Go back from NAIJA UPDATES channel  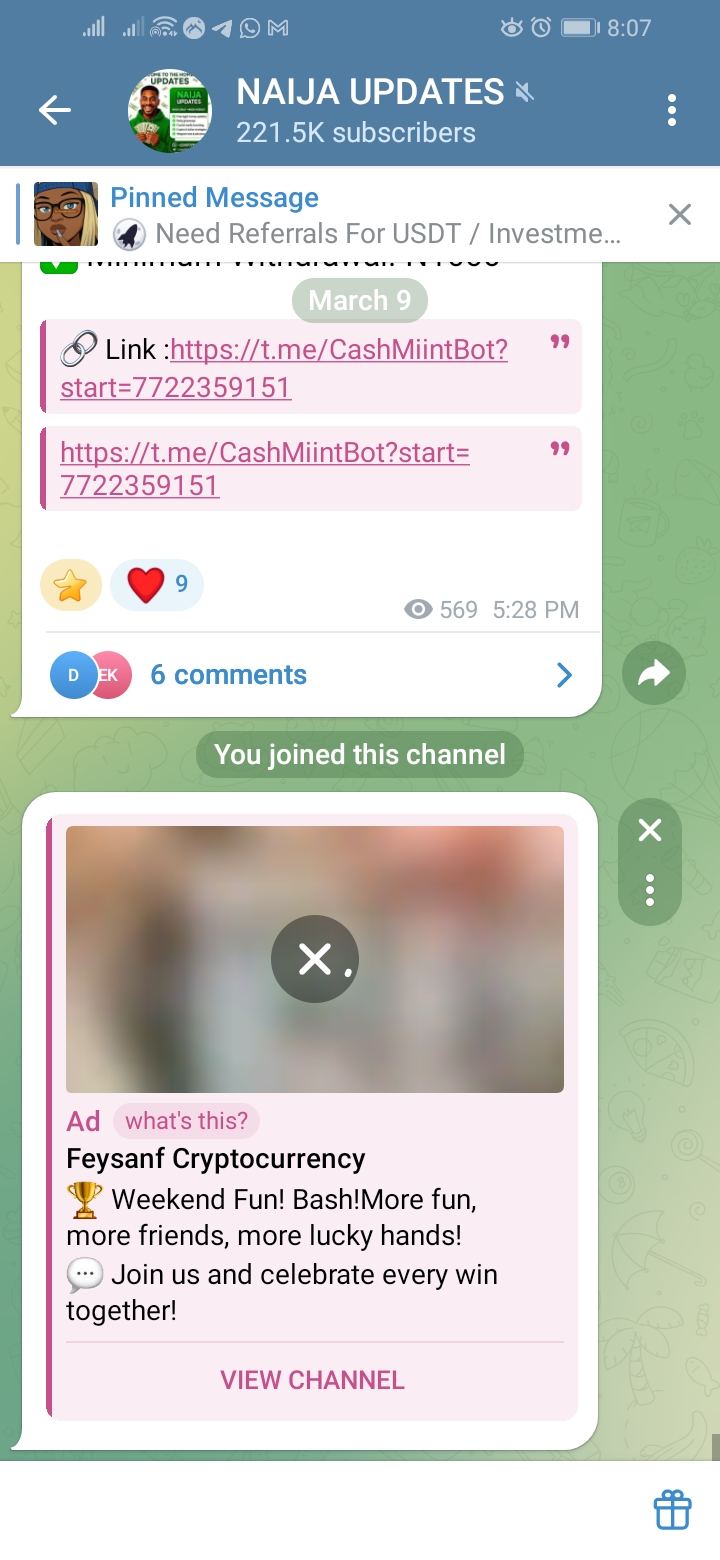click(55, 110)
